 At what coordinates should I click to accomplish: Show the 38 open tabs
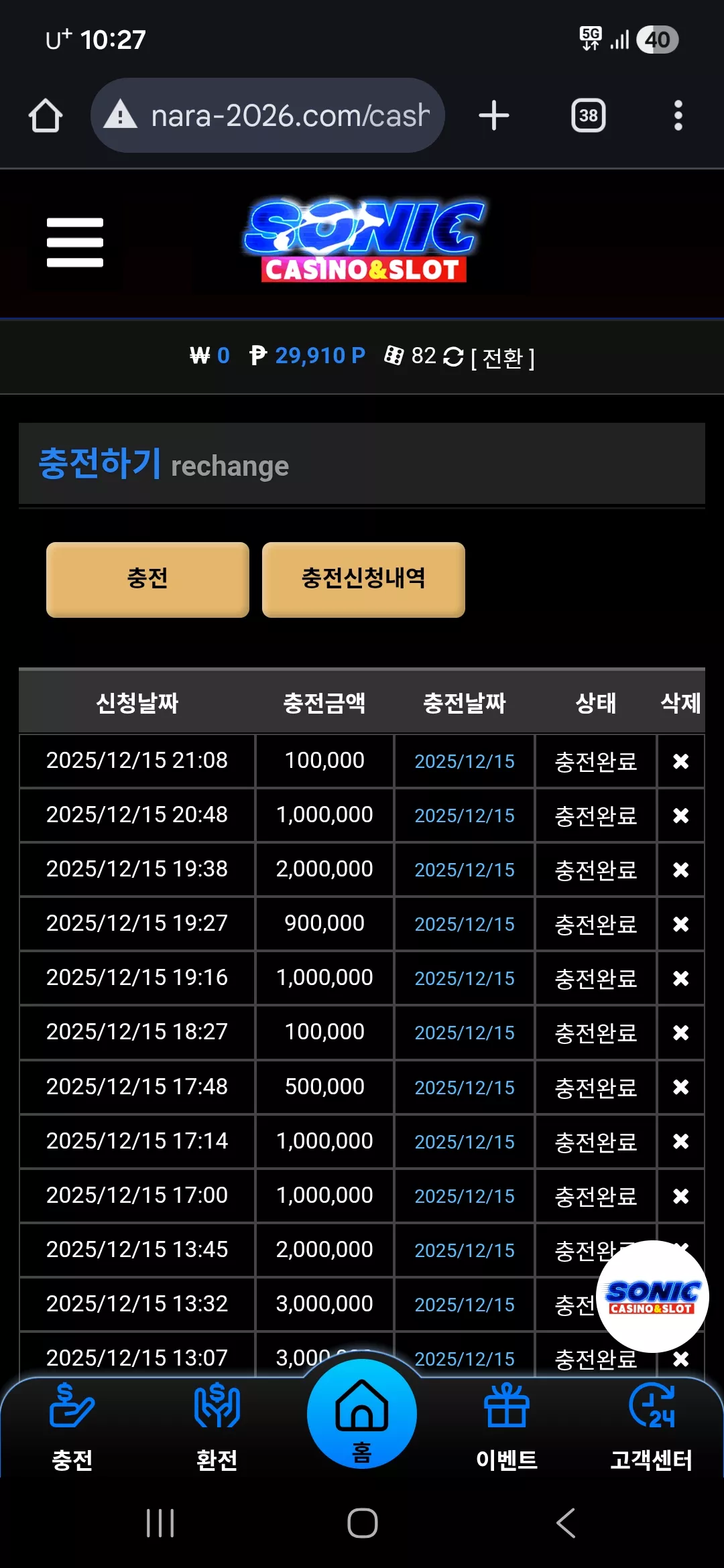point(589,115)
